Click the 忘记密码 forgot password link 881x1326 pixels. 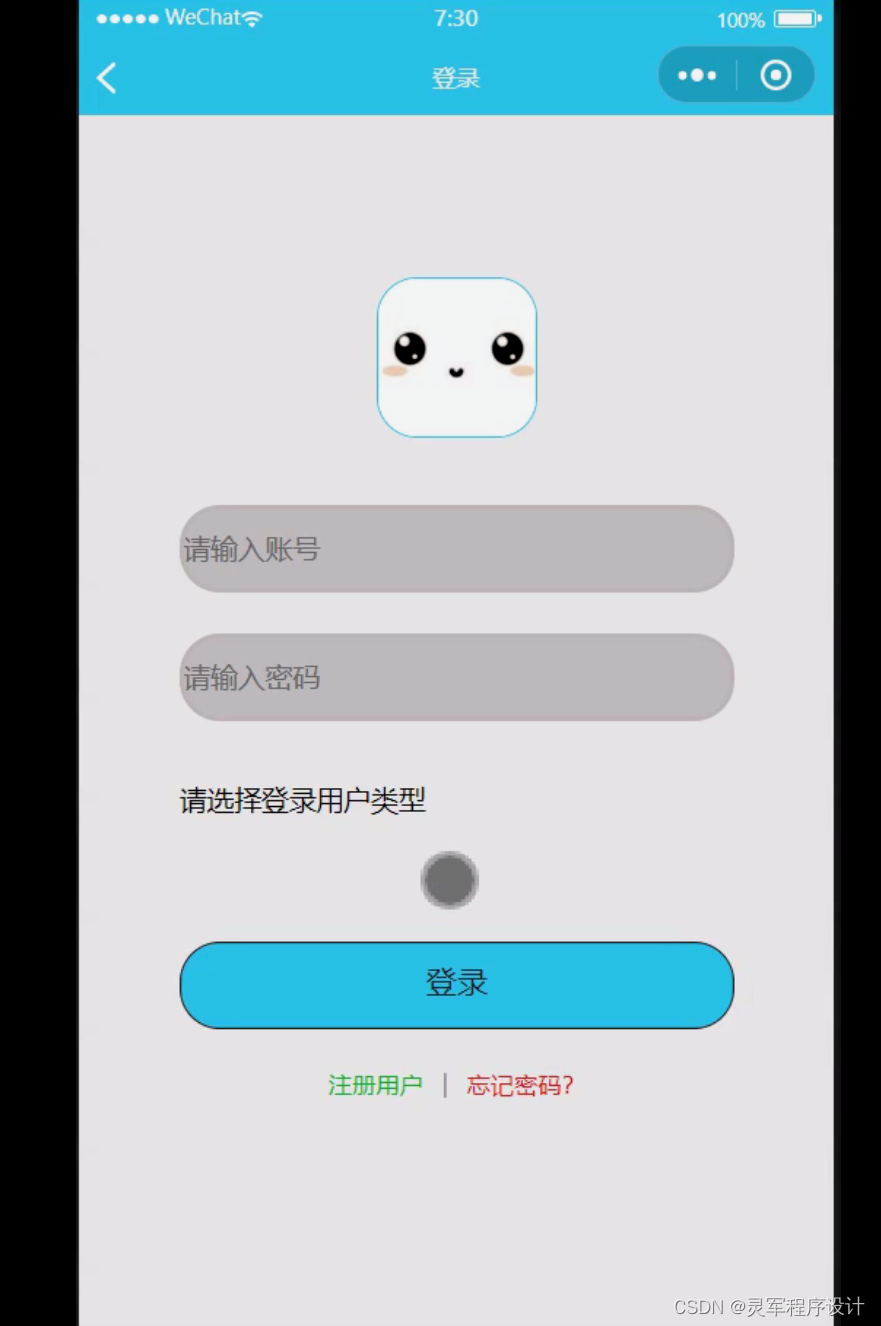point(519,1085)
